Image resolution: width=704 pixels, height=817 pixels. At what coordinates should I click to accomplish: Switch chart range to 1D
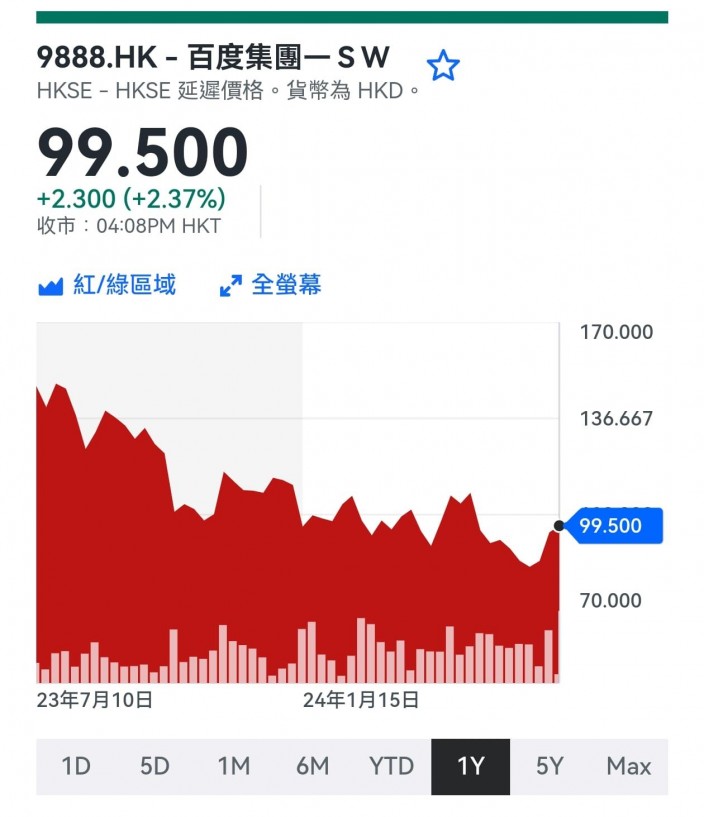pos(76,766)
